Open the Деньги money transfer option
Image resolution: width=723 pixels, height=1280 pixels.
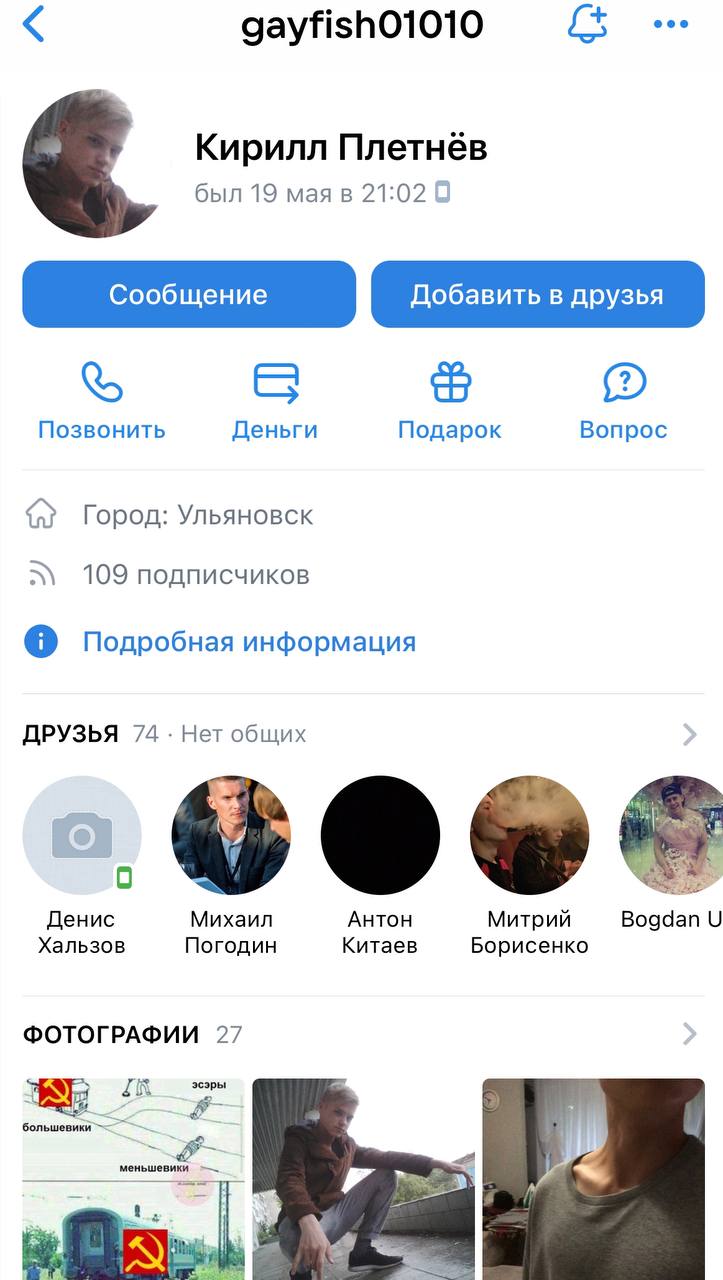275,402
